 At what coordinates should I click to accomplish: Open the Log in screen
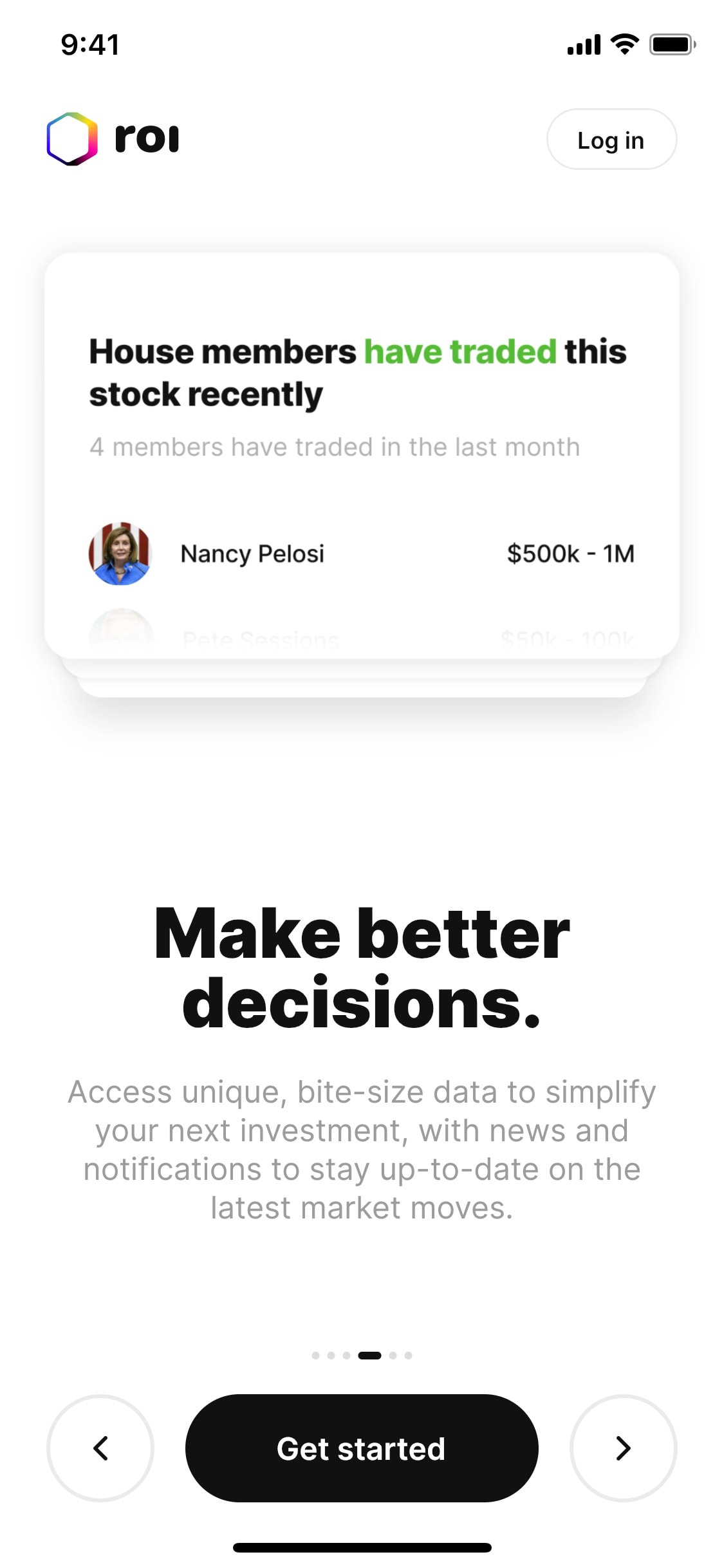611,139
